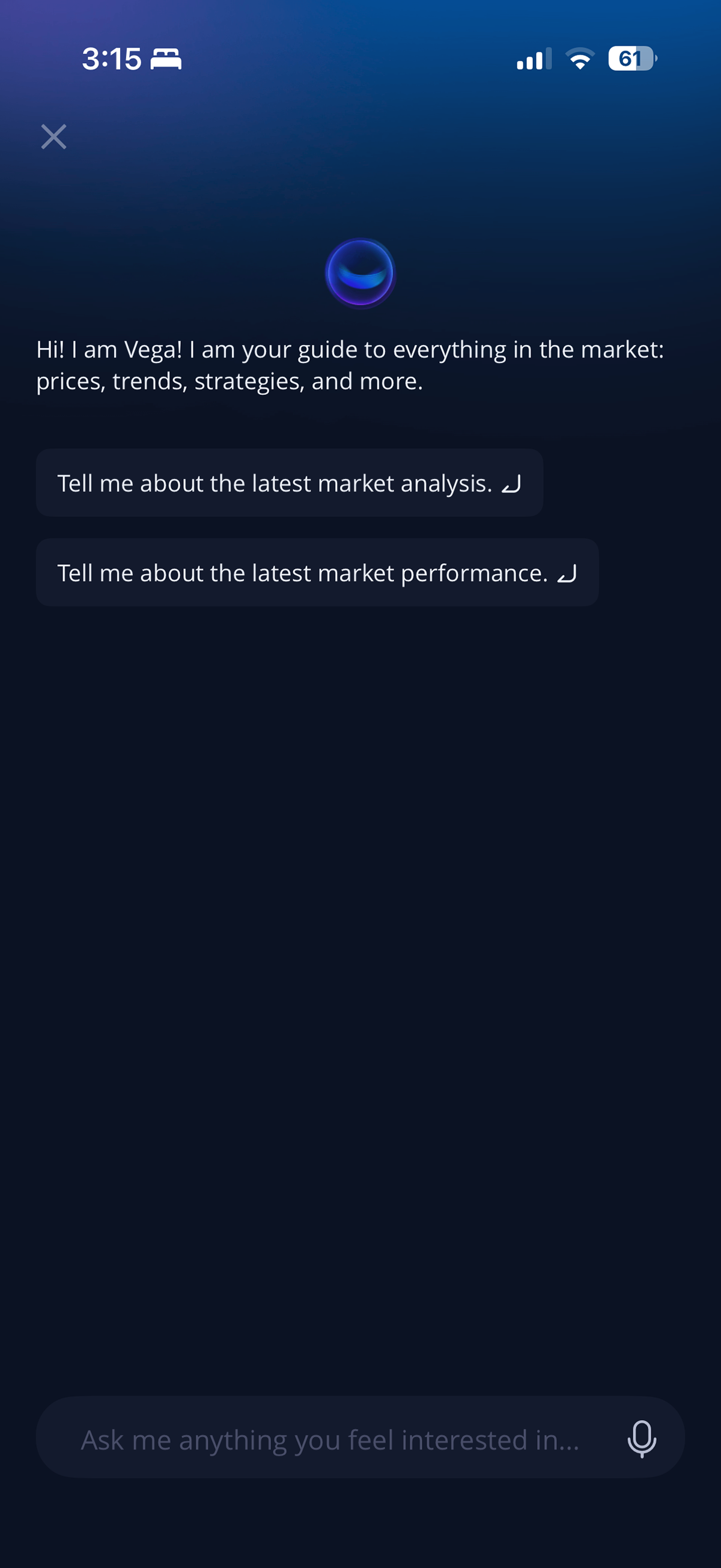Viewport: 721px width, 1568px height.
Task: Ask about the latest market analysis
Action: pyautogui.click(x=289, y=483)
